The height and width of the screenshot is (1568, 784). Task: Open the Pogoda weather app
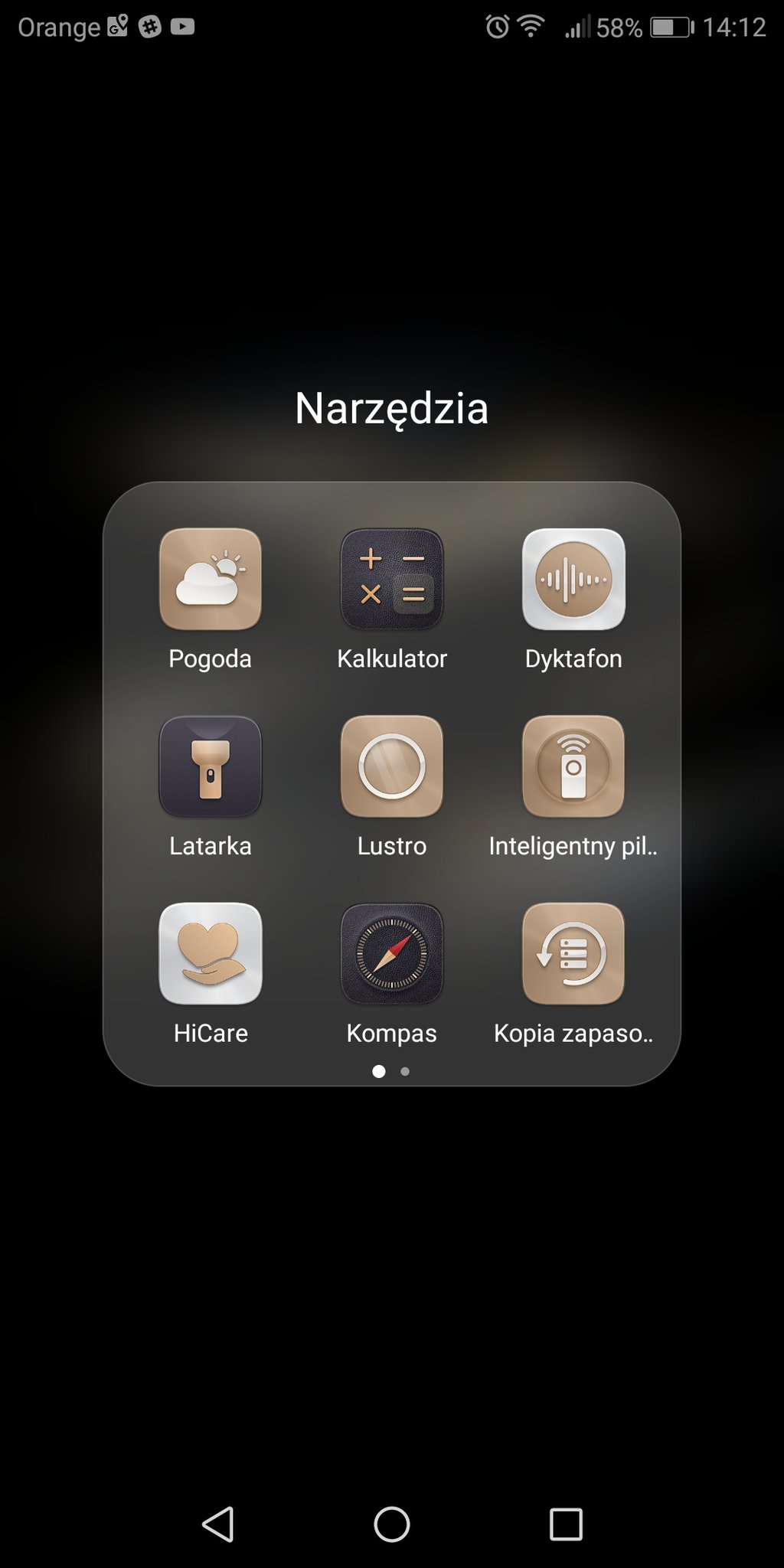210,580
